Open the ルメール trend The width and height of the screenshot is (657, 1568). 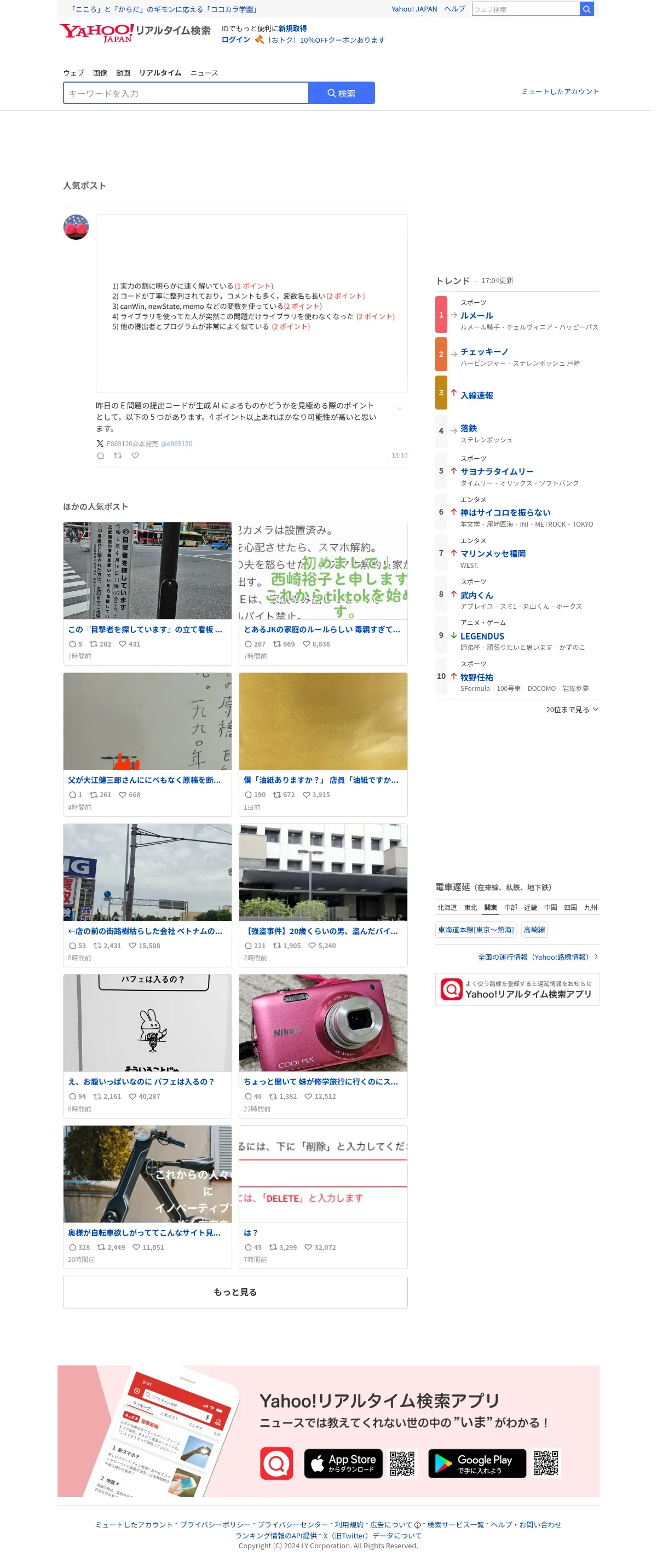coord(476,315)
